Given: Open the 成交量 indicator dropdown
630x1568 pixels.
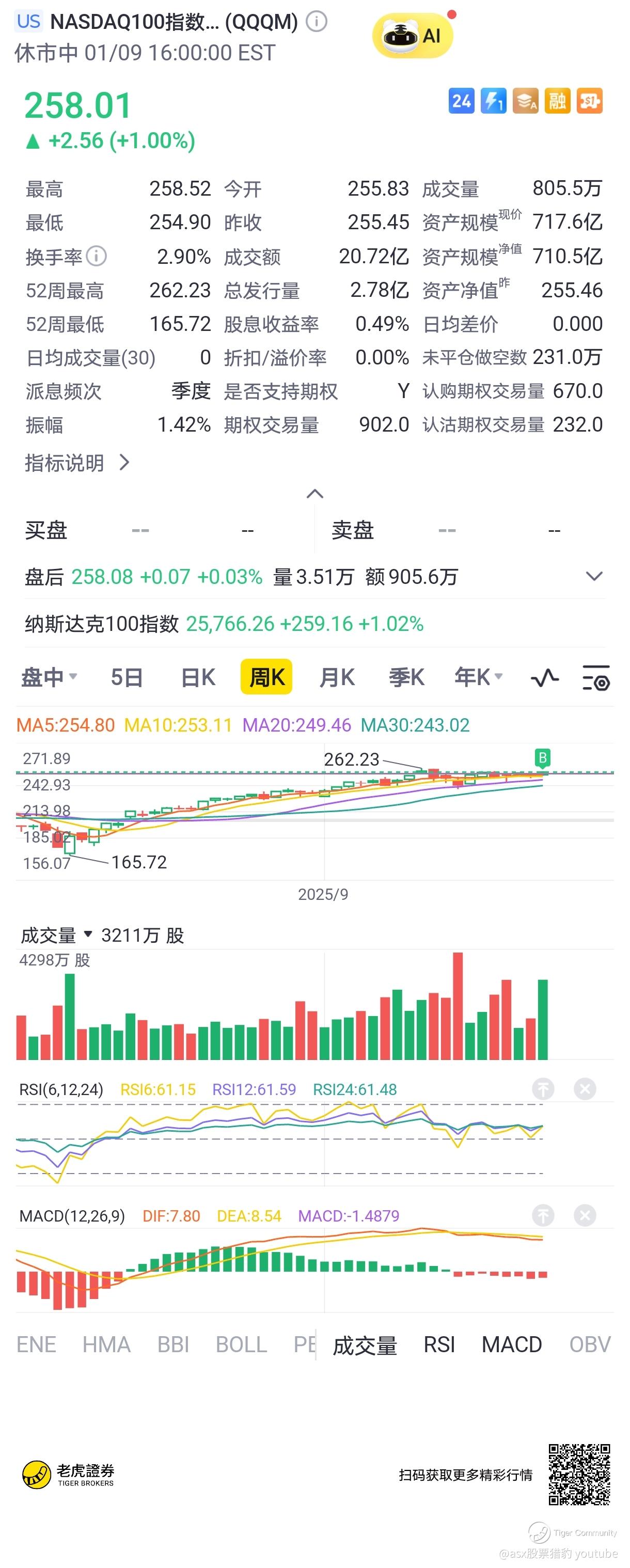Looking at the screenshot, I should click(56, 935).
